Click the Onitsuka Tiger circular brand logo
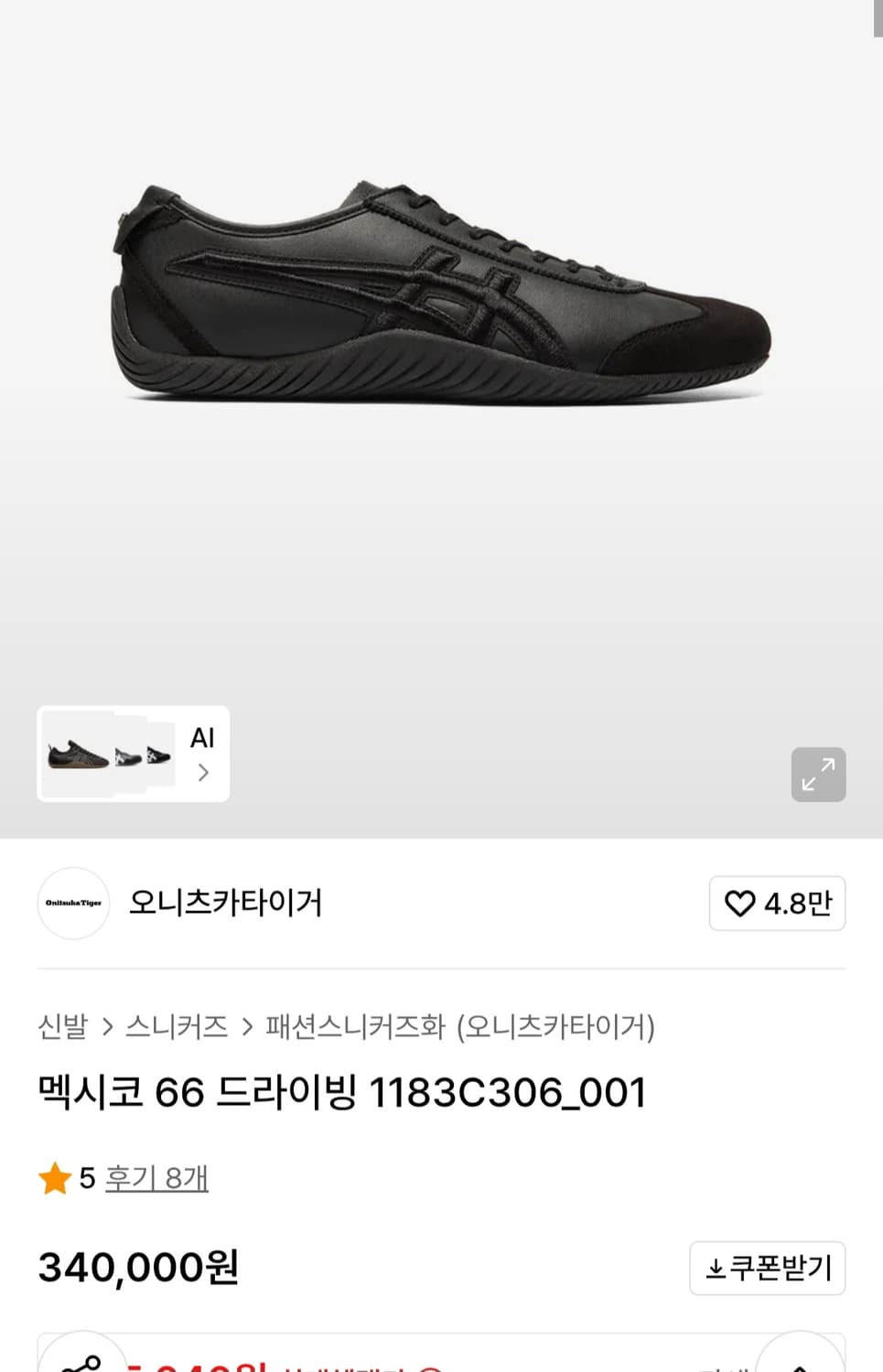The image size is (883, 1372). pyautogui.click(x=73, y=903)
